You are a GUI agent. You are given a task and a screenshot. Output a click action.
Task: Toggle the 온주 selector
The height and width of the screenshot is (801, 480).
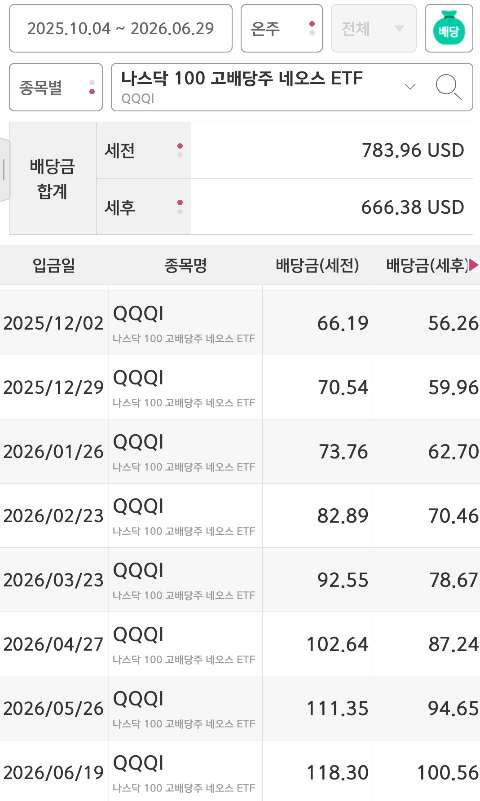point(281,29)
